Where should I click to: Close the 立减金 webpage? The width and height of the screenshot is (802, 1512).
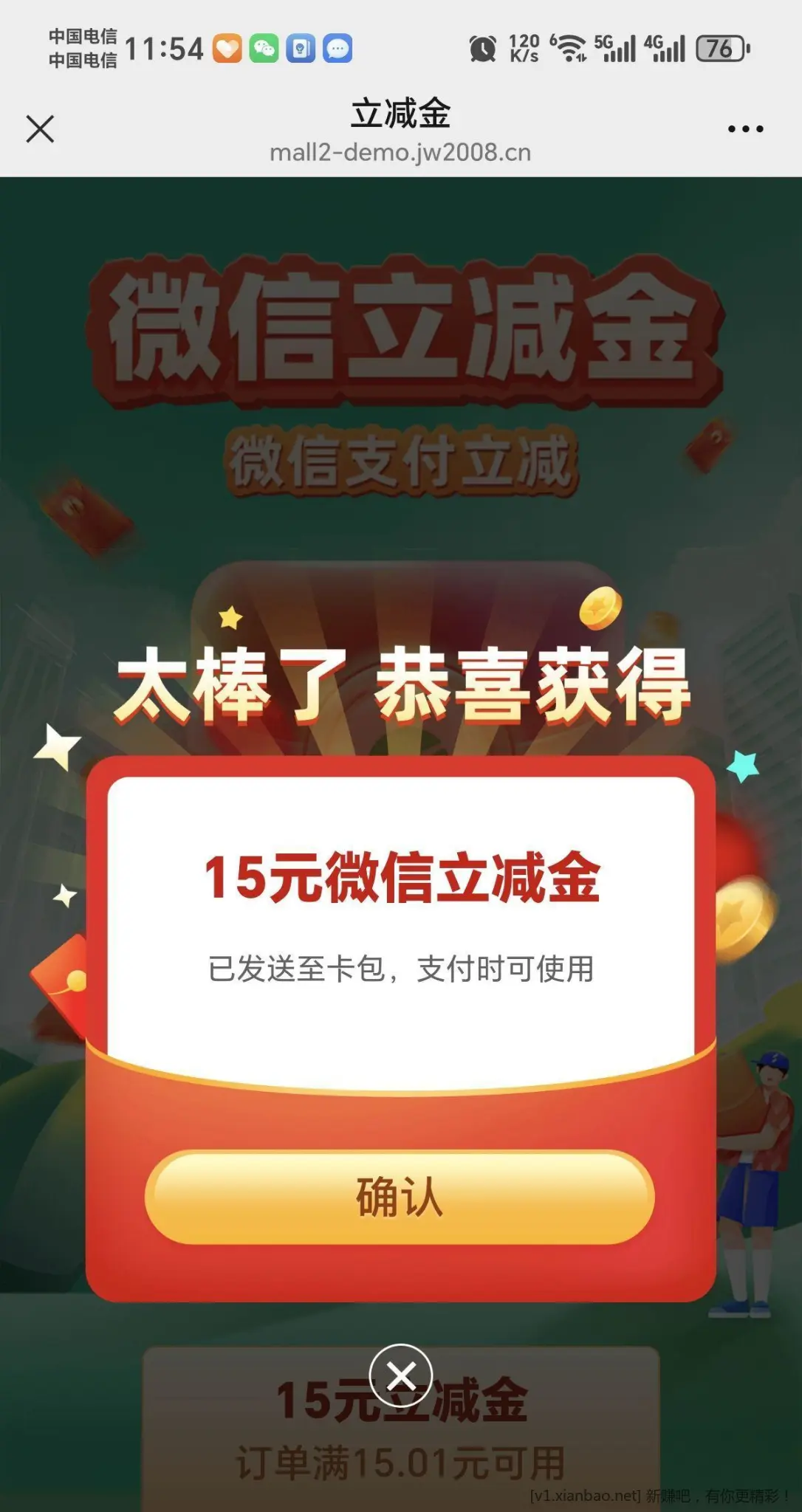pos(40,129)
